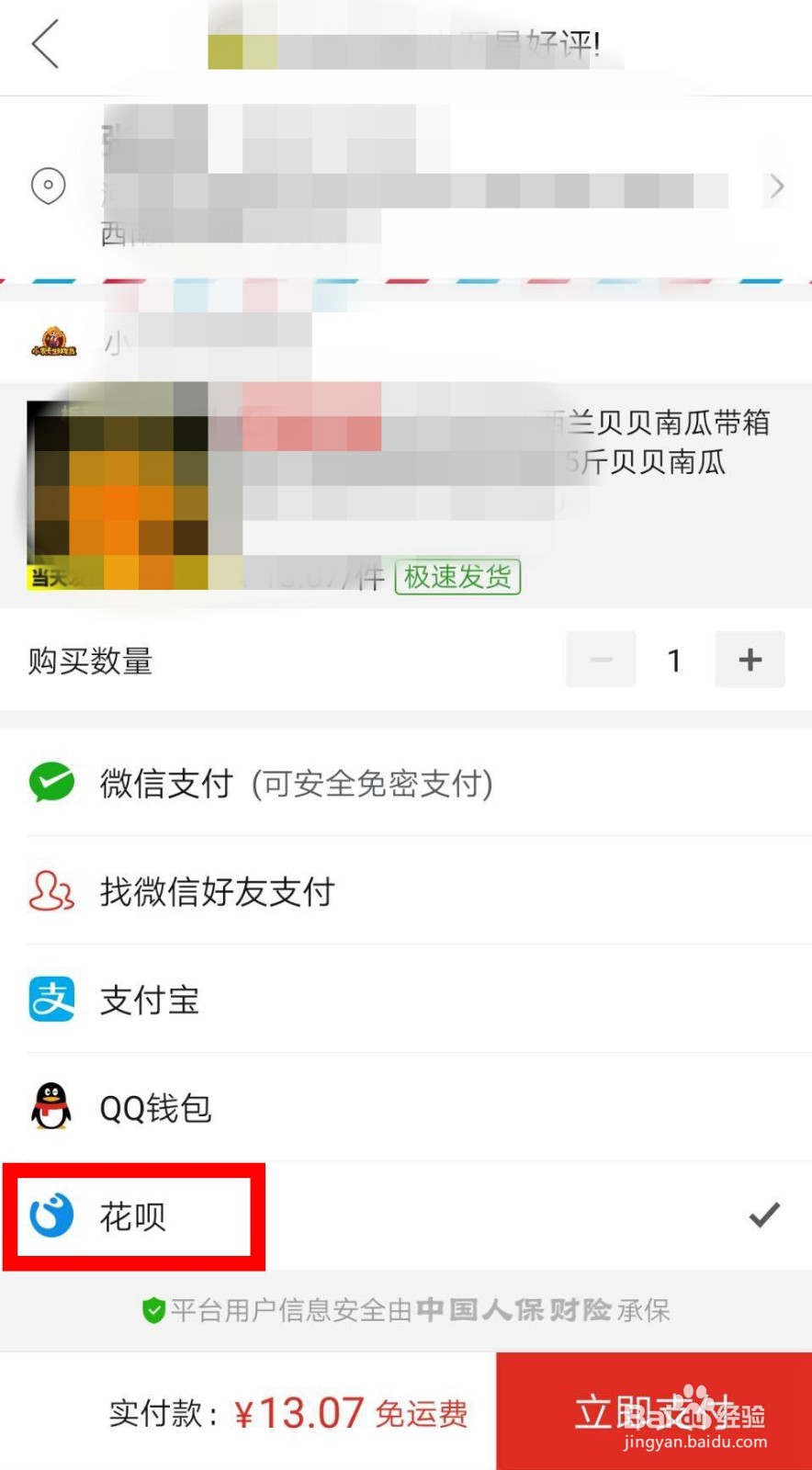The height and width of the screenshot is (1470, 812).
Task: Open address details via right chevron
Action: 776,187
